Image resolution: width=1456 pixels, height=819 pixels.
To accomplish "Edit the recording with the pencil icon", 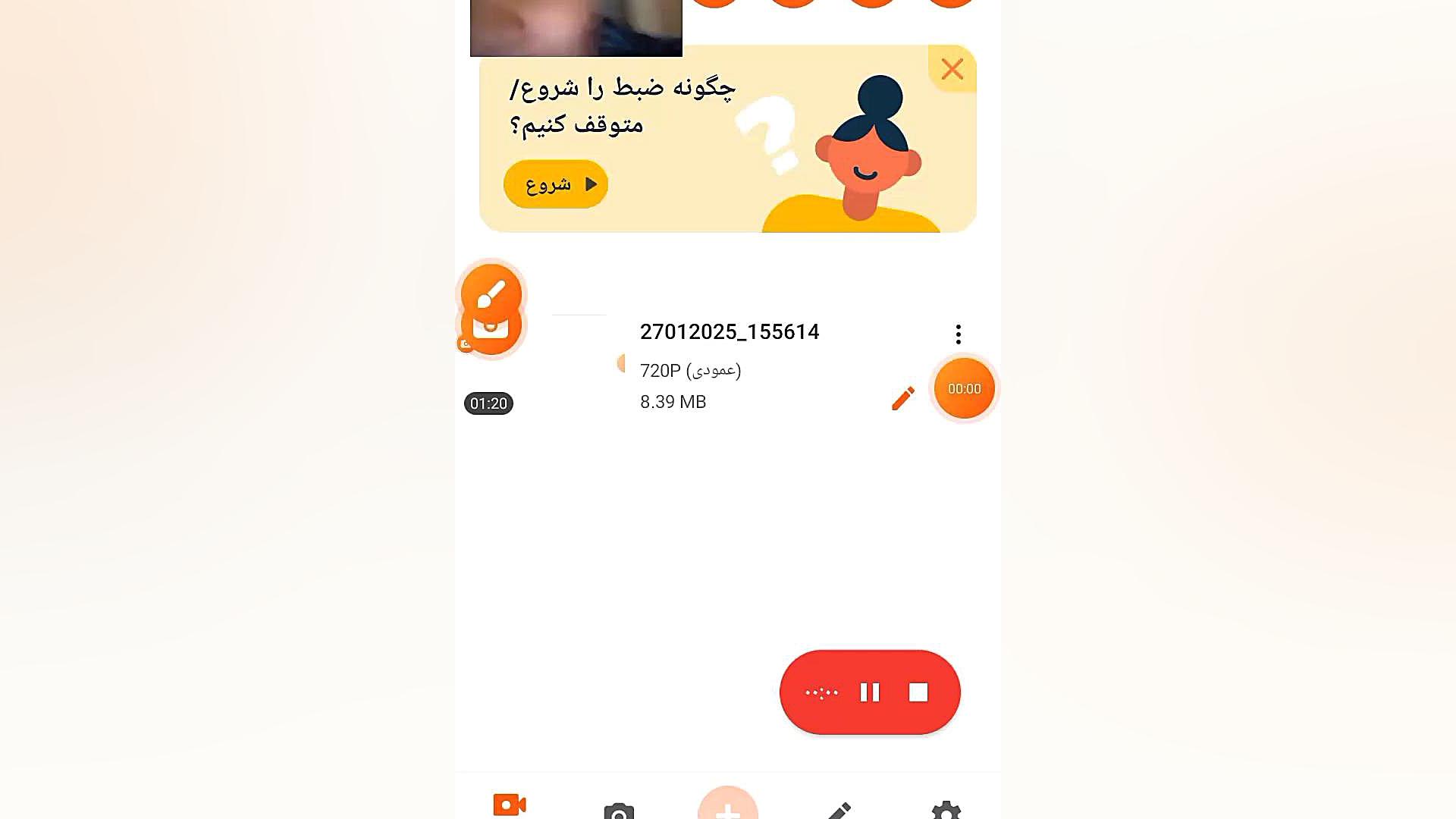I will [x=902, y=399].
